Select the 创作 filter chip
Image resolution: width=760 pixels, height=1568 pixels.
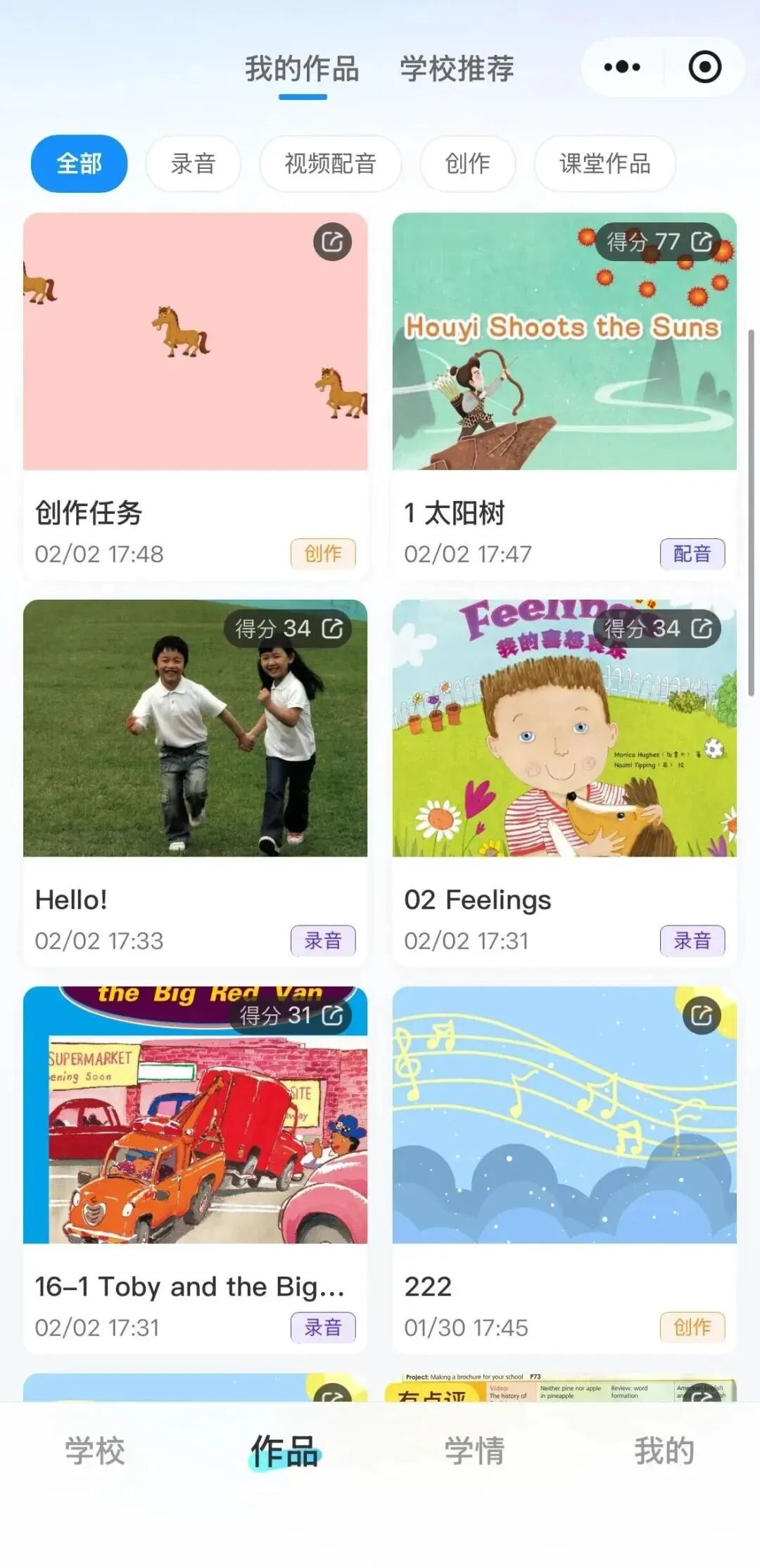tap(467, 163)
